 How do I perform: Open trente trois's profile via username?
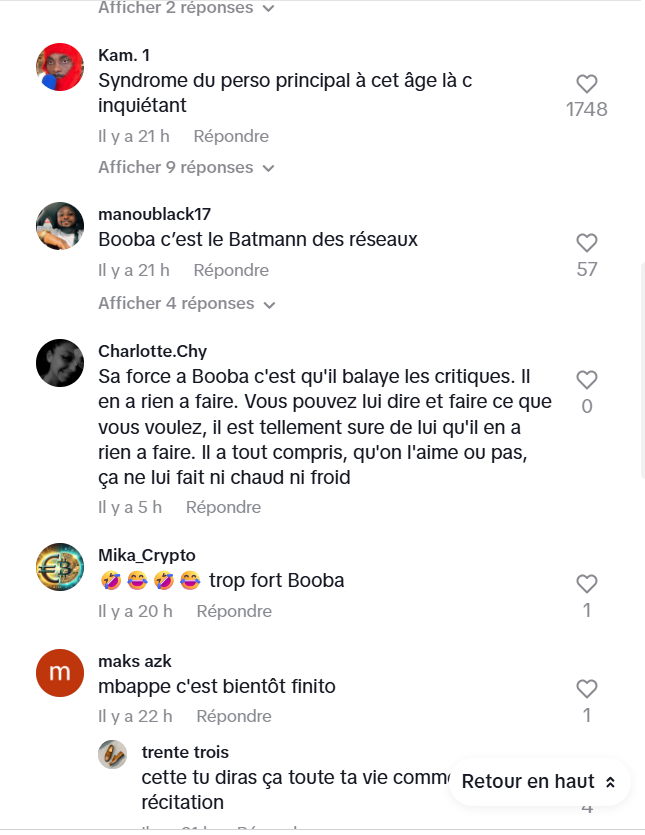point(185,752)
